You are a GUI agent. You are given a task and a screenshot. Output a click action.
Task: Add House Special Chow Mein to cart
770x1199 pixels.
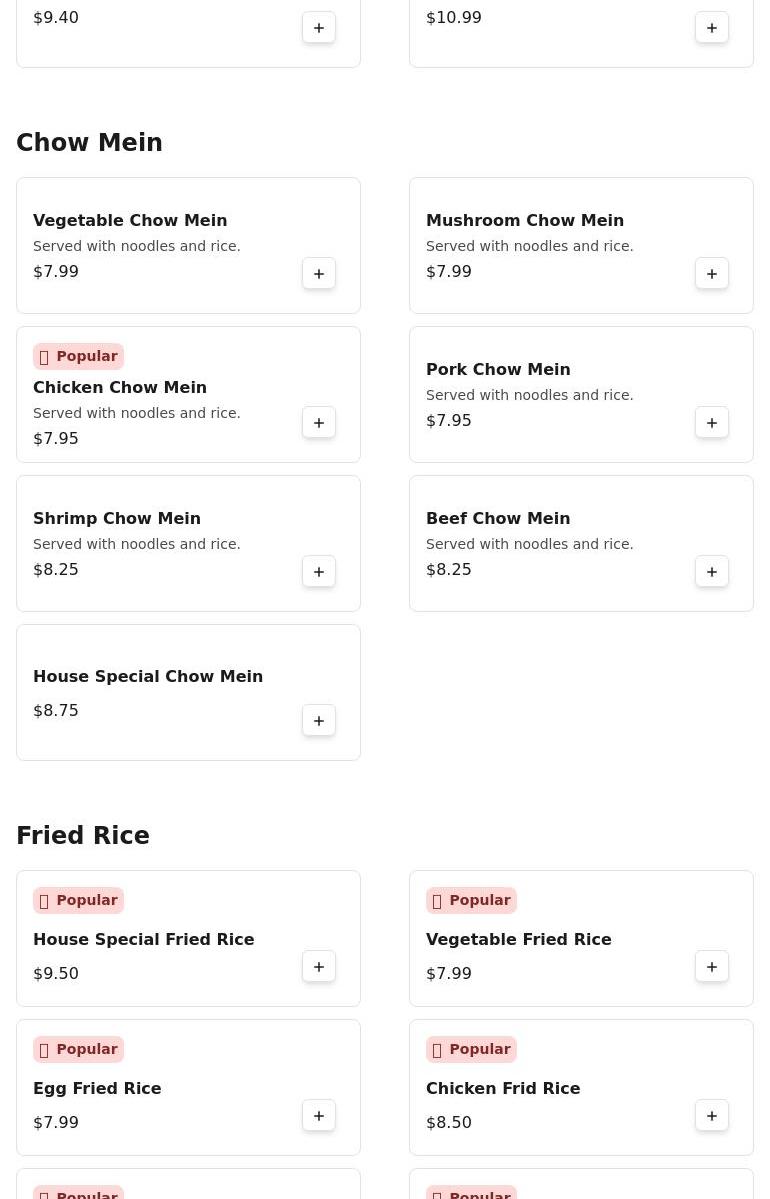pos(319,721)
